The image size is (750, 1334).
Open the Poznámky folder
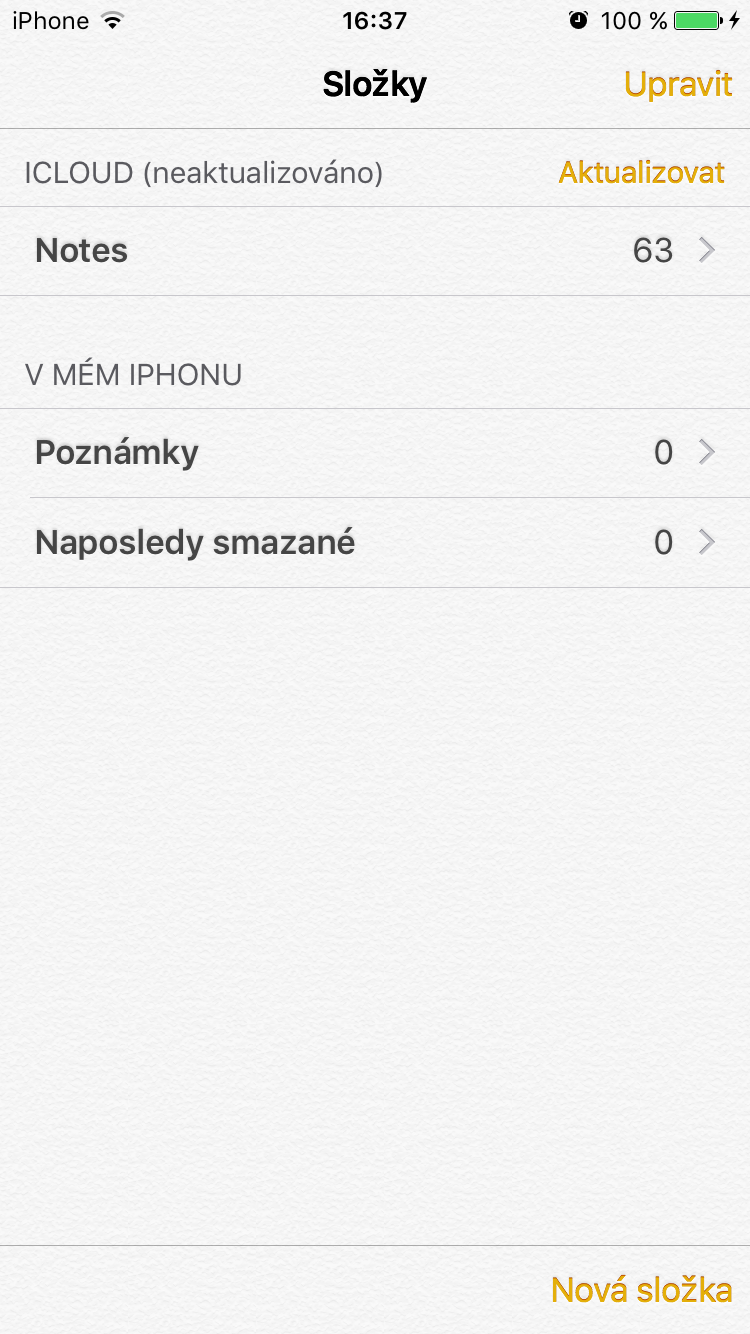(x=375, y=453)
